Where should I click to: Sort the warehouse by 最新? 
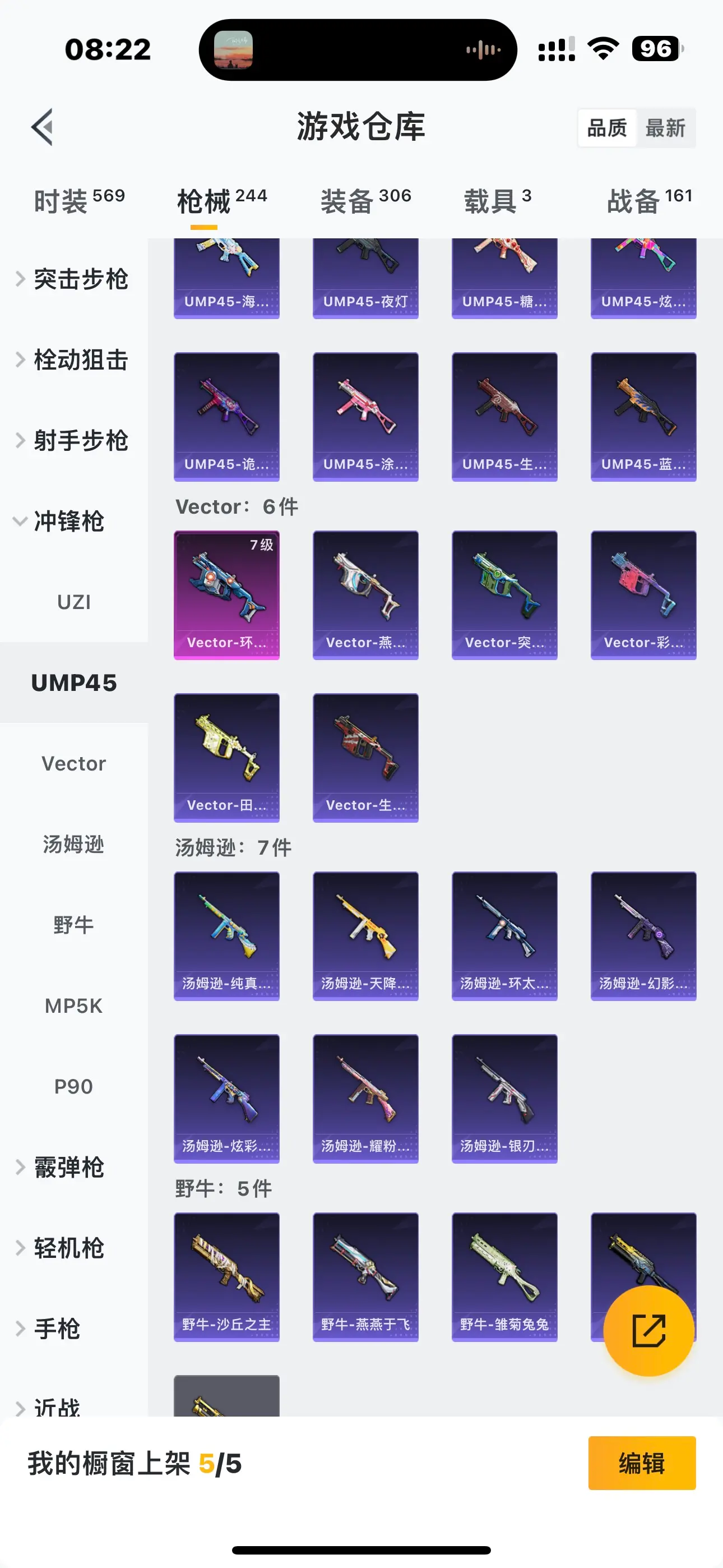[665, 128]
